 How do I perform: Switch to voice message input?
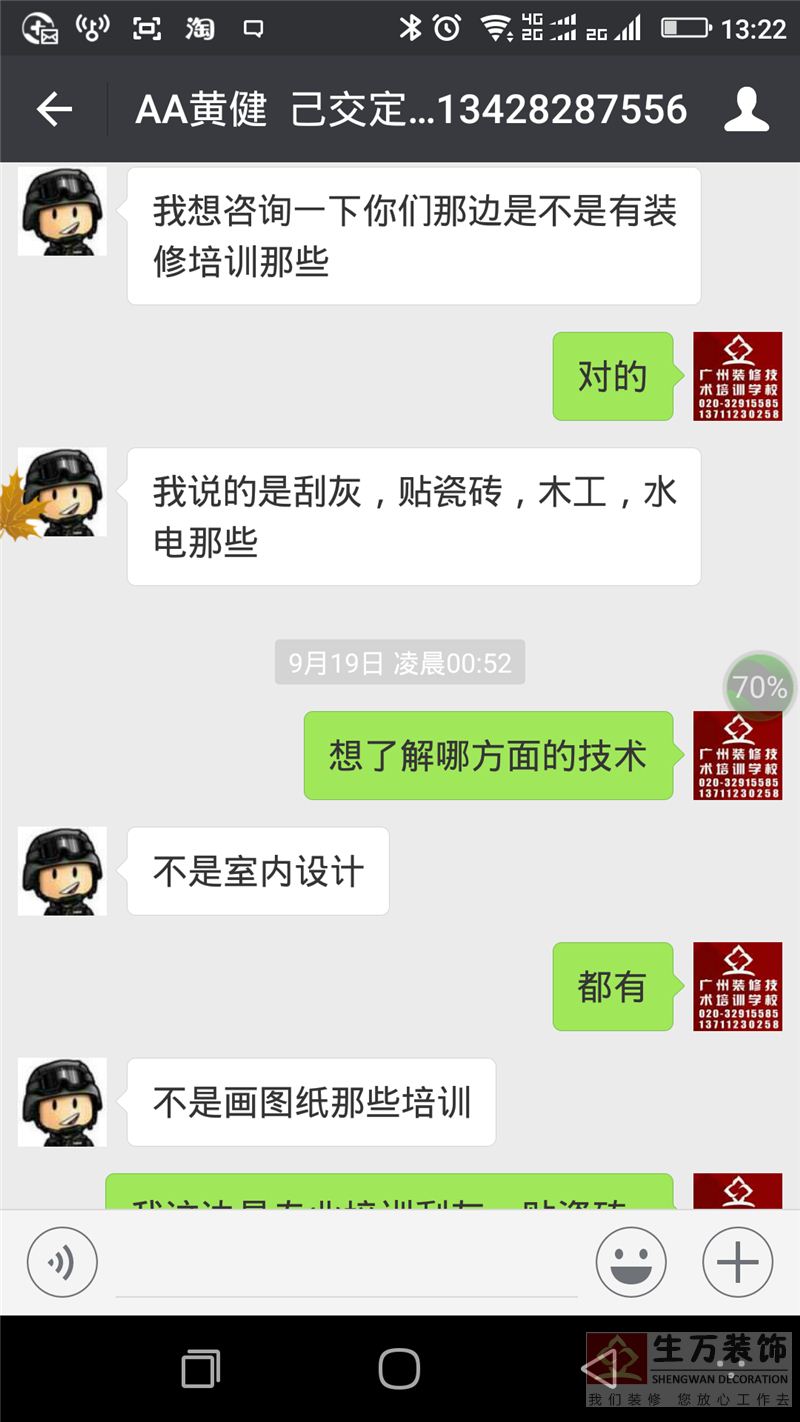tap(62, 1262)
